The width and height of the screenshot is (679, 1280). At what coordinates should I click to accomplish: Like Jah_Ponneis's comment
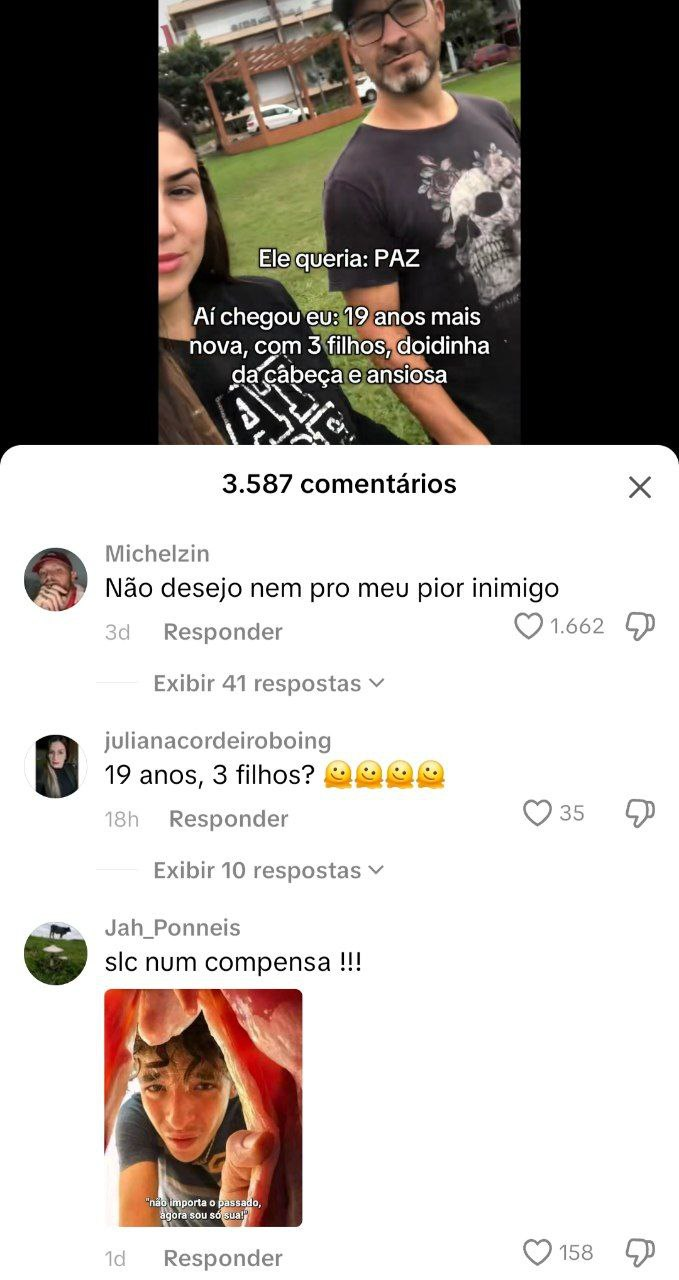(x=538, y=1252)
